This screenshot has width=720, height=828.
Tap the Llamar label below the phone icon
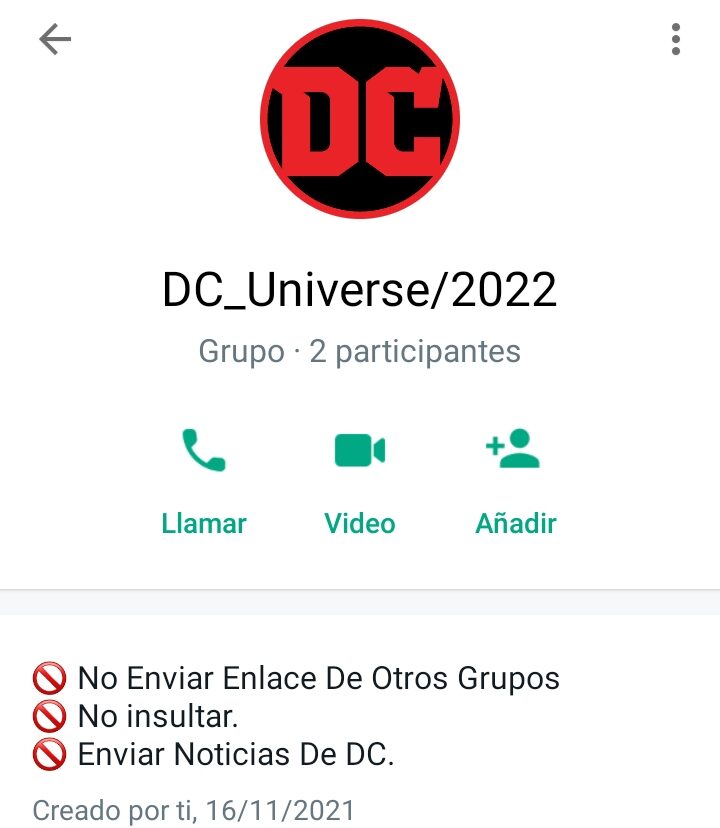pyautogui.click(x=204, y=523)
